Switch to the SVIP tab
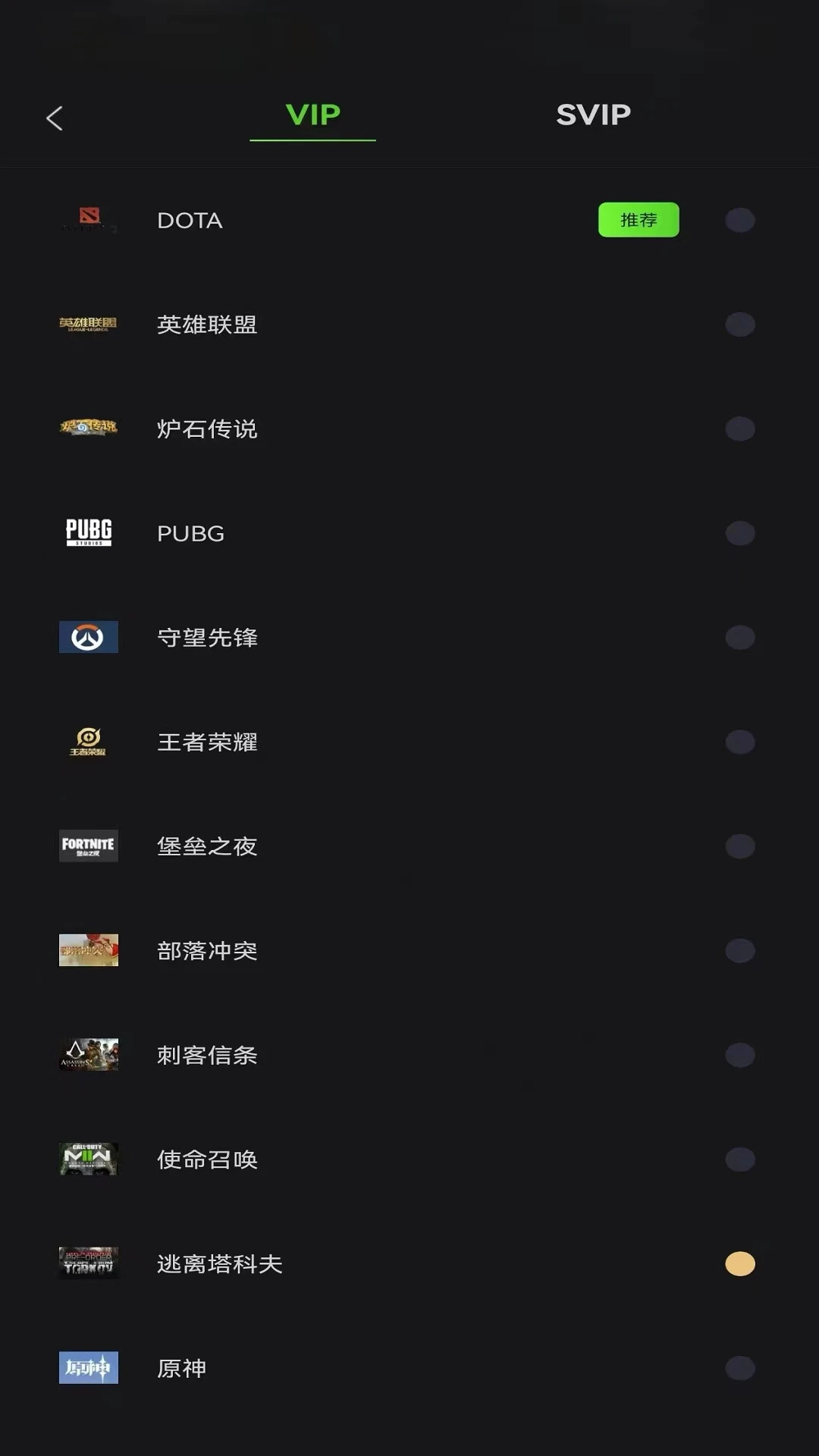The height and width of the screenshot is (1456, 819). pyautogui.click(x=594, y=114)
